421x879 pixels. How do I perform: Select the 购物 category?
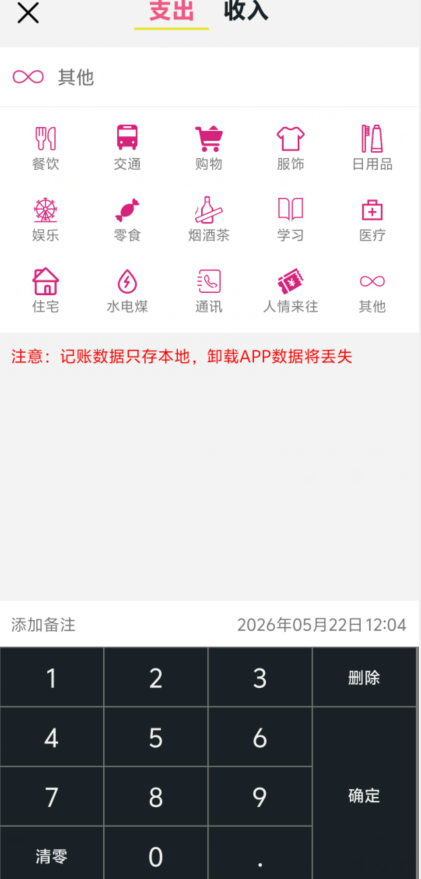tap(209, 148)
